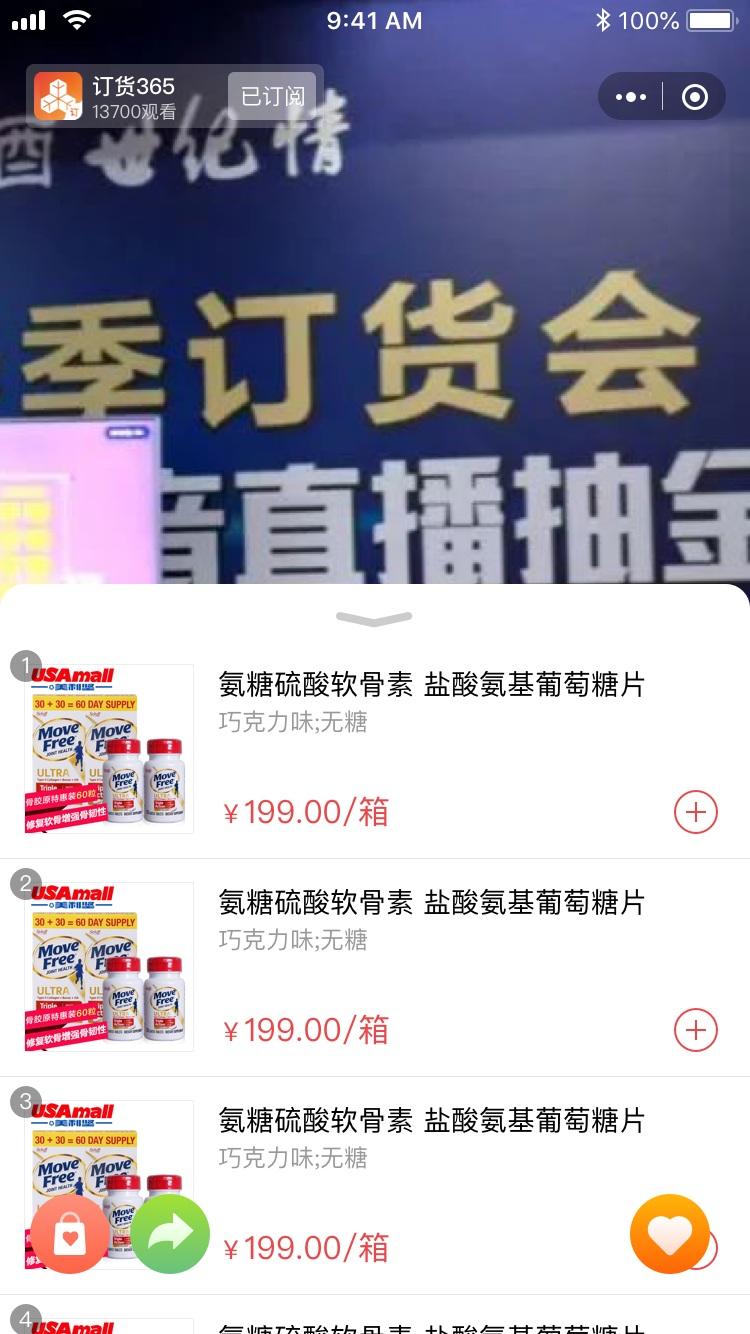Open product 2 Move Free image

point(109,967)
